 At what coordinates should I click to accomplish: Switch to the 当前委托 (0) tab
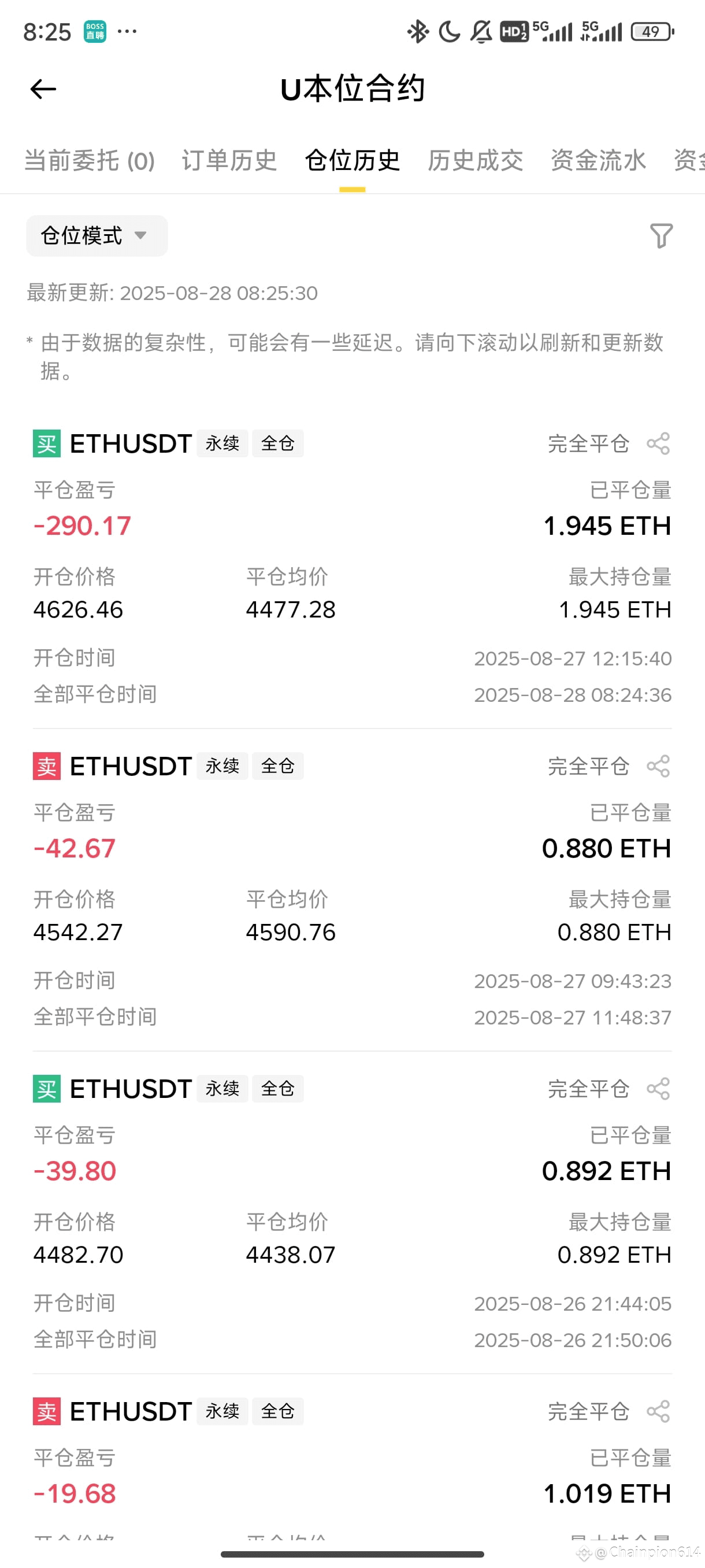[90, 161]
